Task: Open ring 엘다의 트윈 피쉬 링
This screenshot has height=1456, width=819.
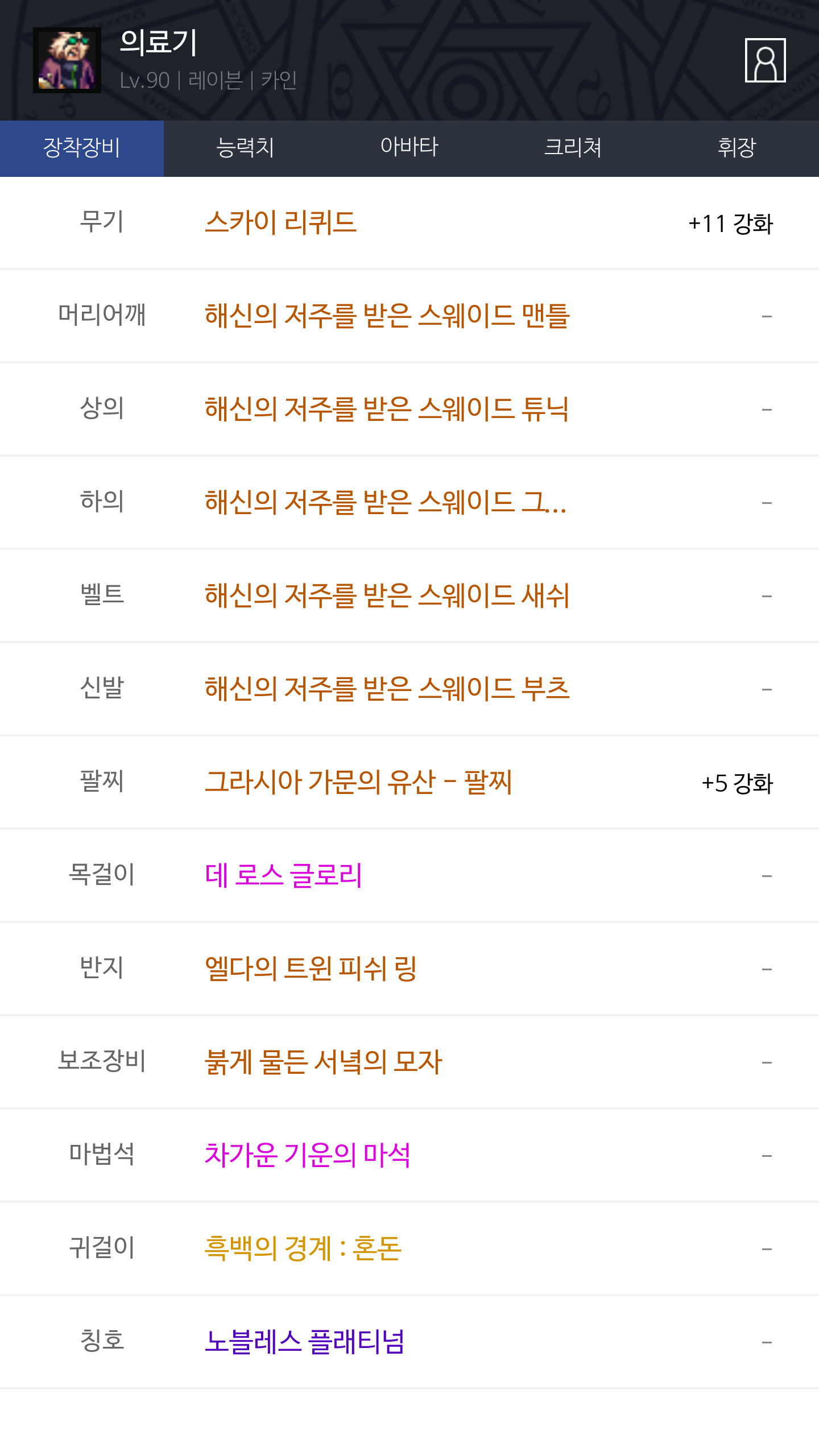Action: [x=311, y=969]
